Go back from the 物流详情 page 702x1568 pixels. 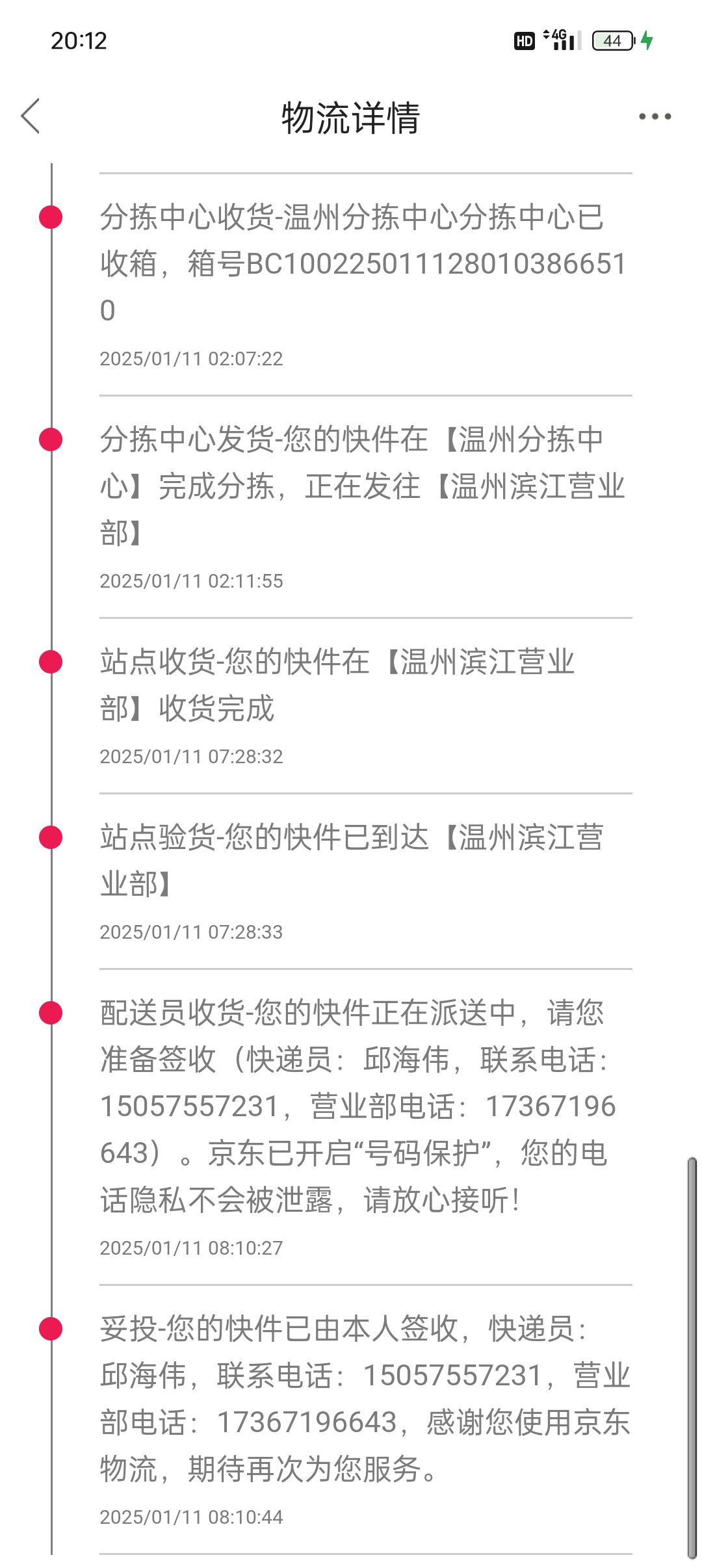click(x=31, y=116)
